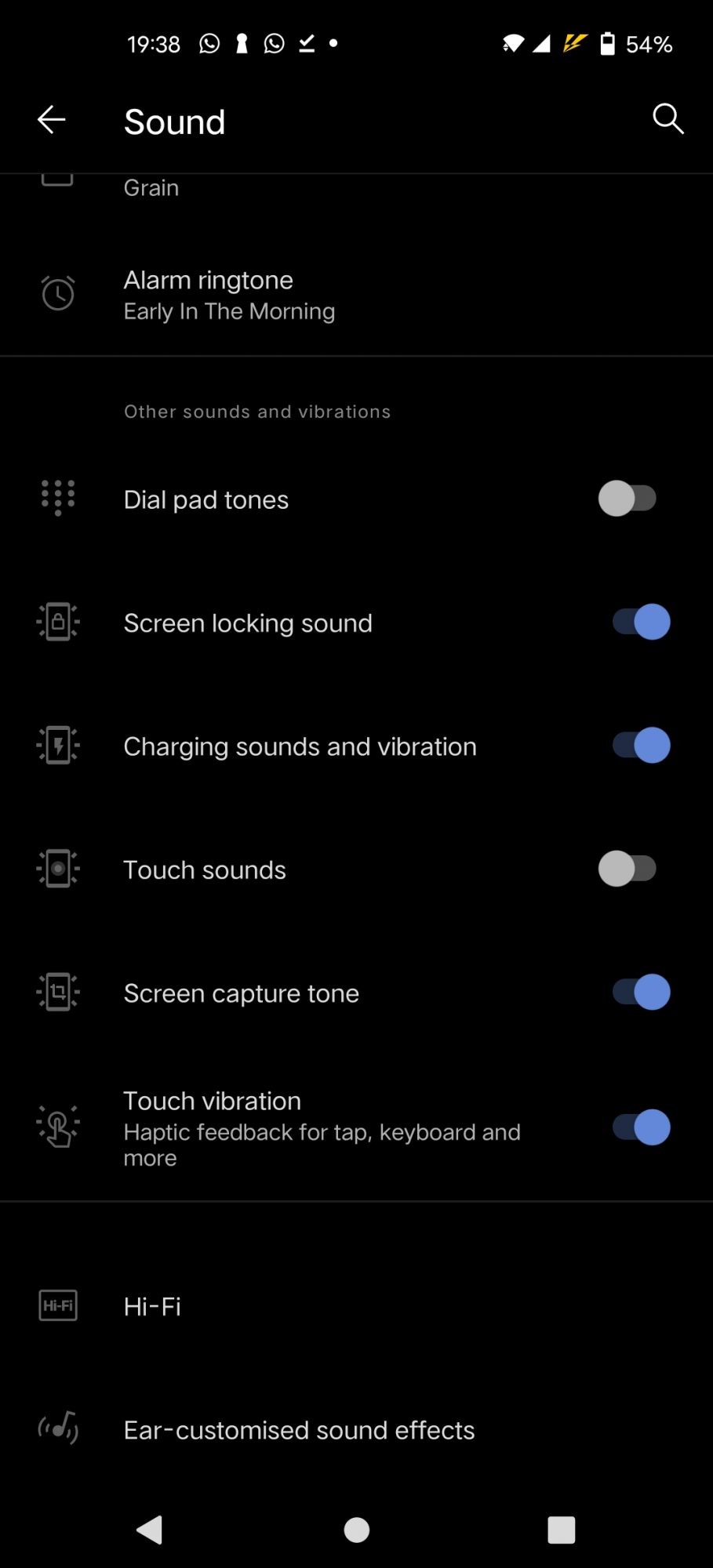Viewport: 713px width, 1568px height.
Task: Open Hi-Fi settings
Action: pyautogui.click(x=153, y=1306)
